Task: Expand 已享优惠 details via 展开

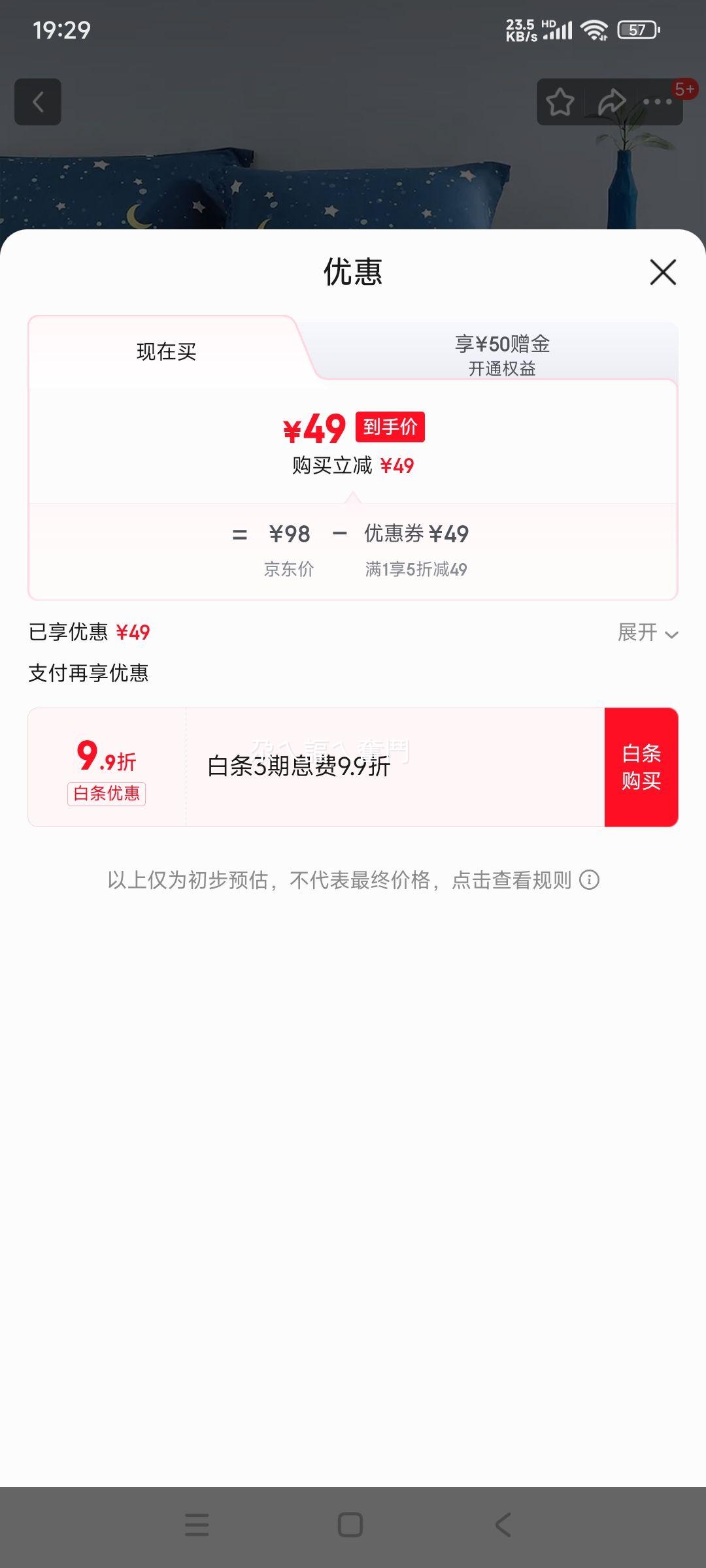Action: click(x=647, y=632)
